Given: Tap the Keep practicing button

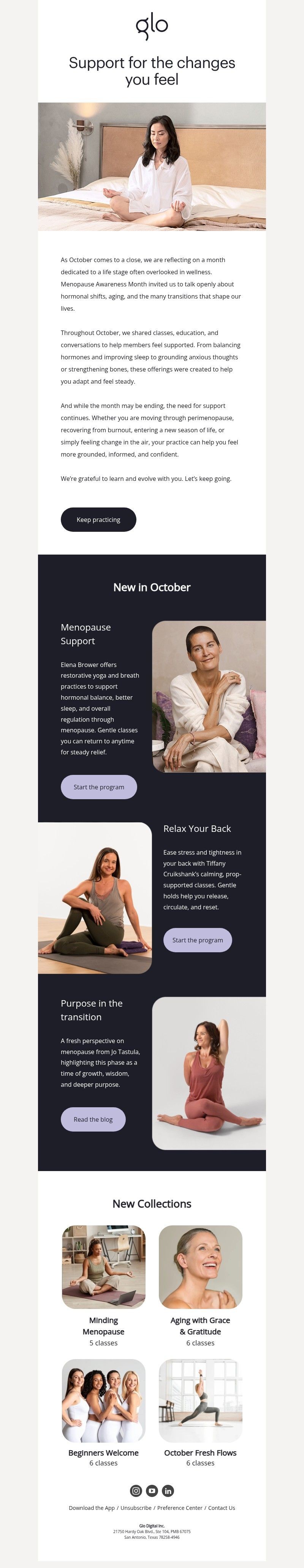Looking at the screenshot, I should point(98,519).
